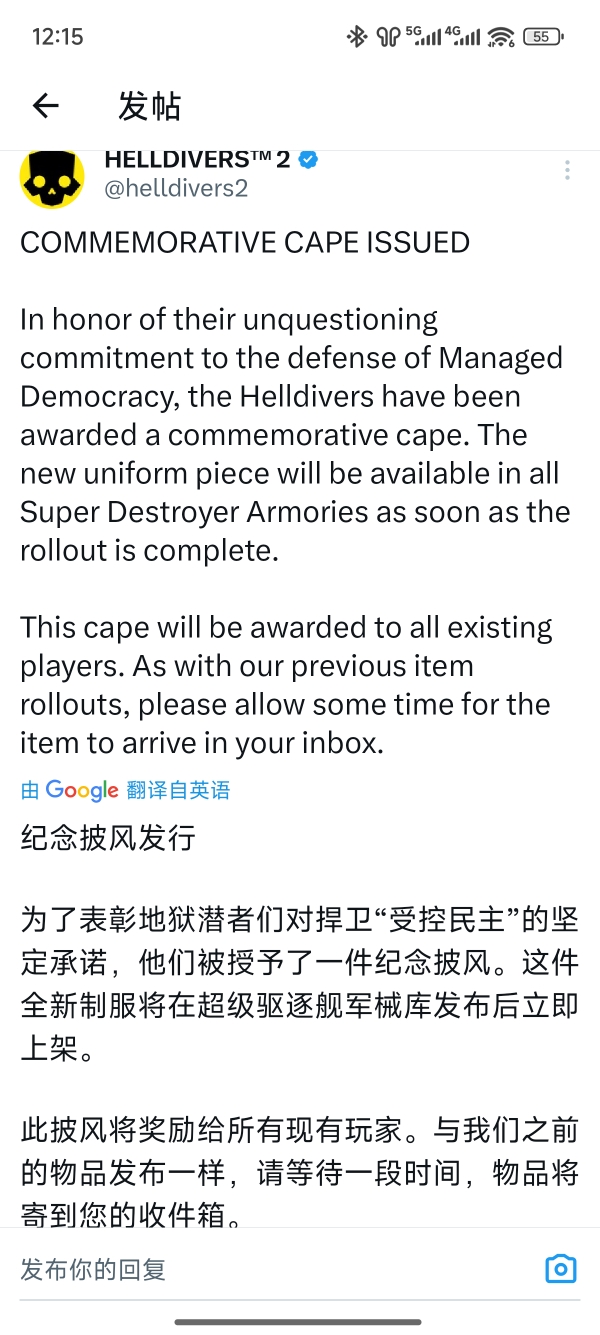Open the HELLDIVERS 2 profile avatar

pyautogui.click(x=52, y=178)
